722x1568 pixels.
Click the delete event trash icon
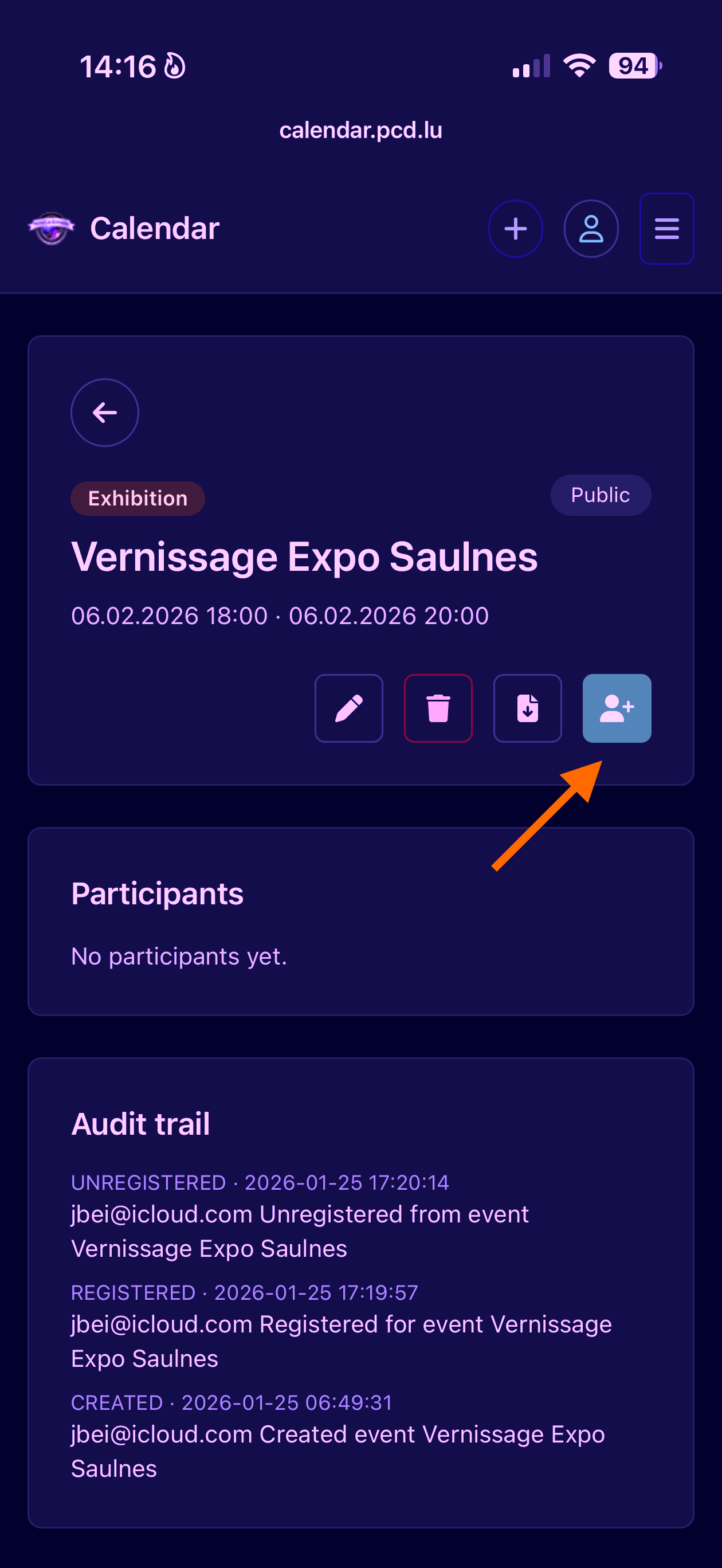point(438,708)
